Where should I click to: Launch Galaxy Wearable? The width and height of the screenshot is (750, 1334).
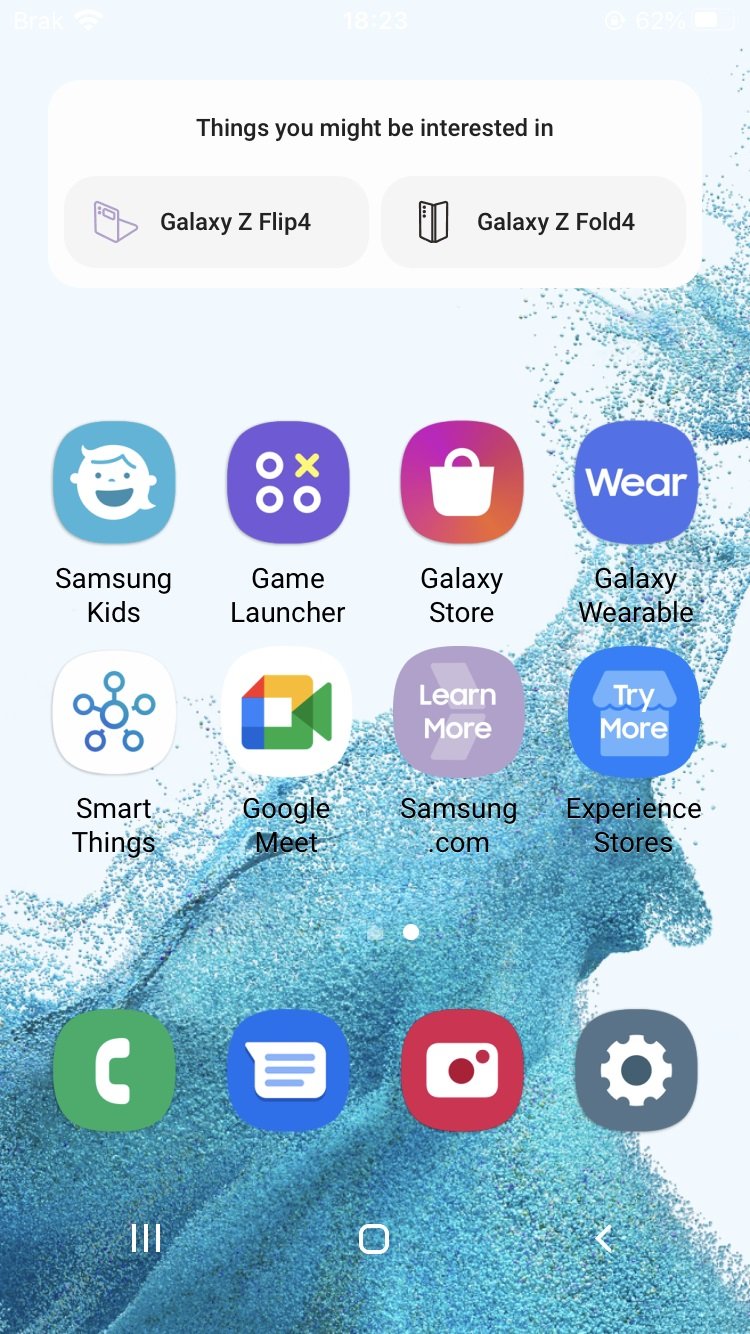coord(636,482)
